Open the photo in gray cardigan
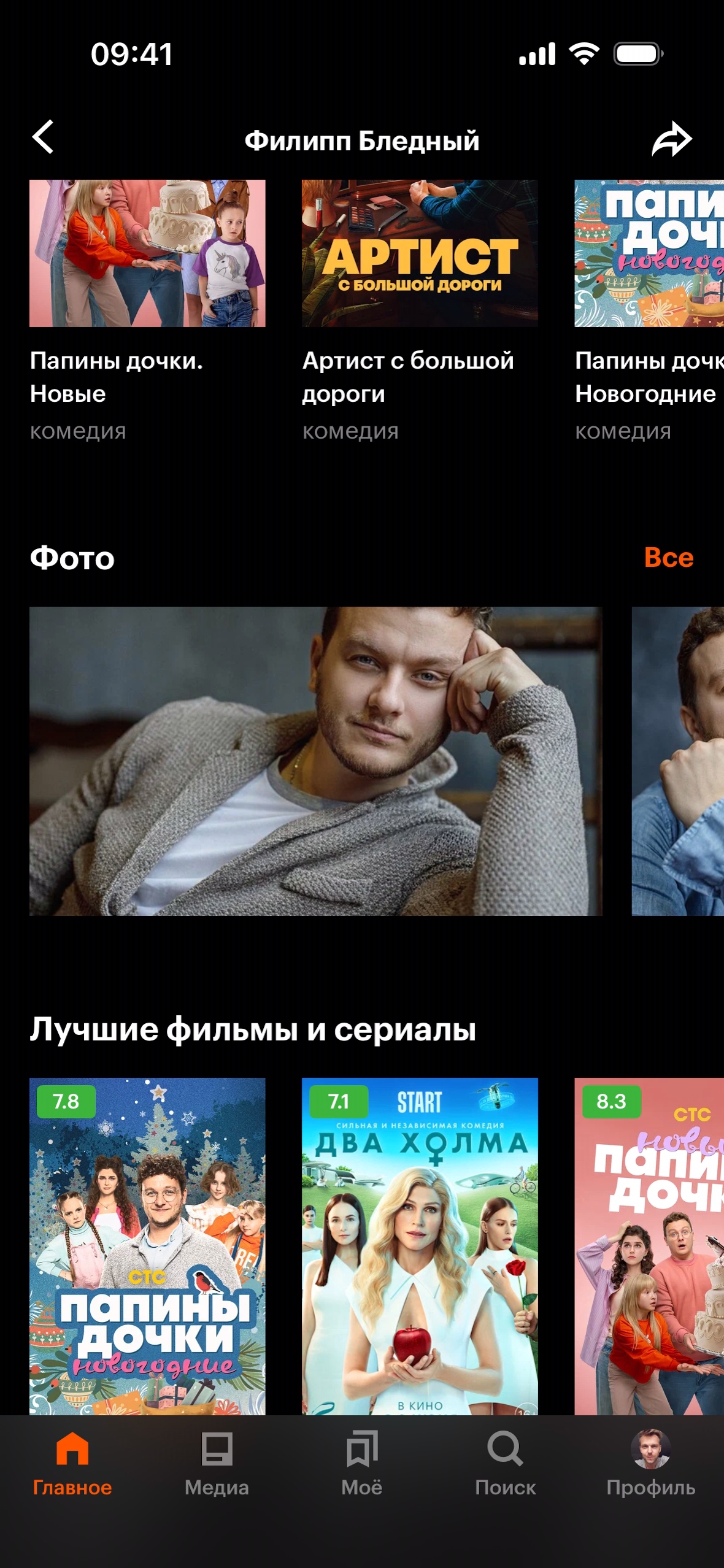Screen dimensions: 724x1568 [x=315, y=761]
